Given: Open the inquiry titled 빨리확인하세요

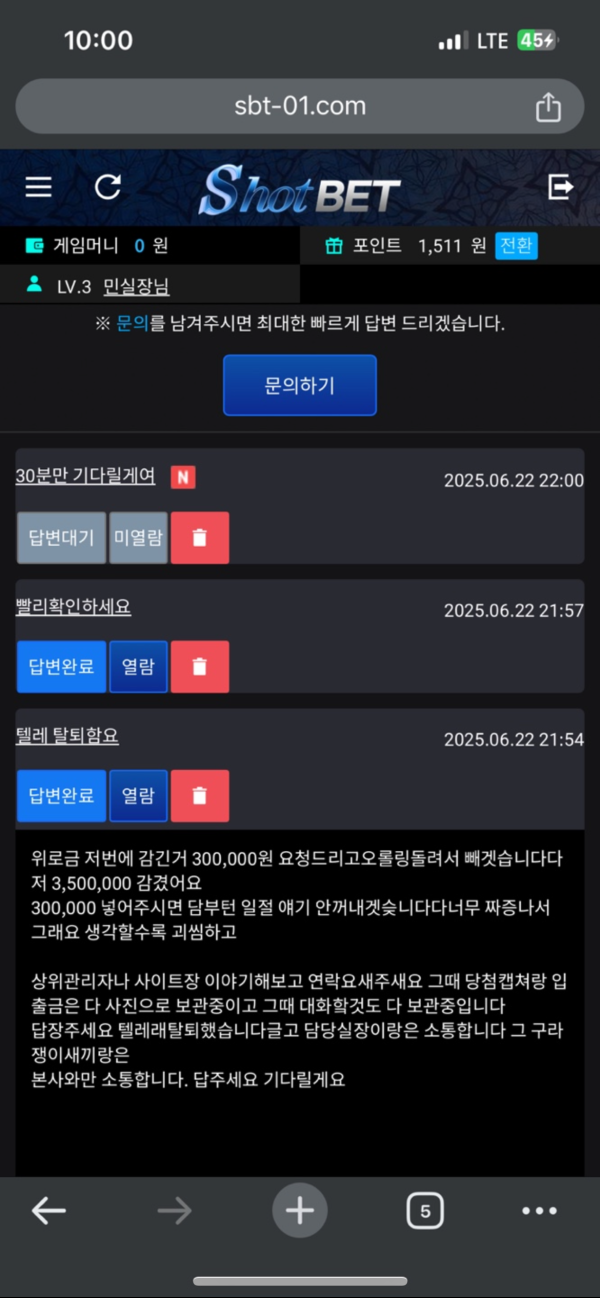Looking at the screenshot, I should [73, 607].
